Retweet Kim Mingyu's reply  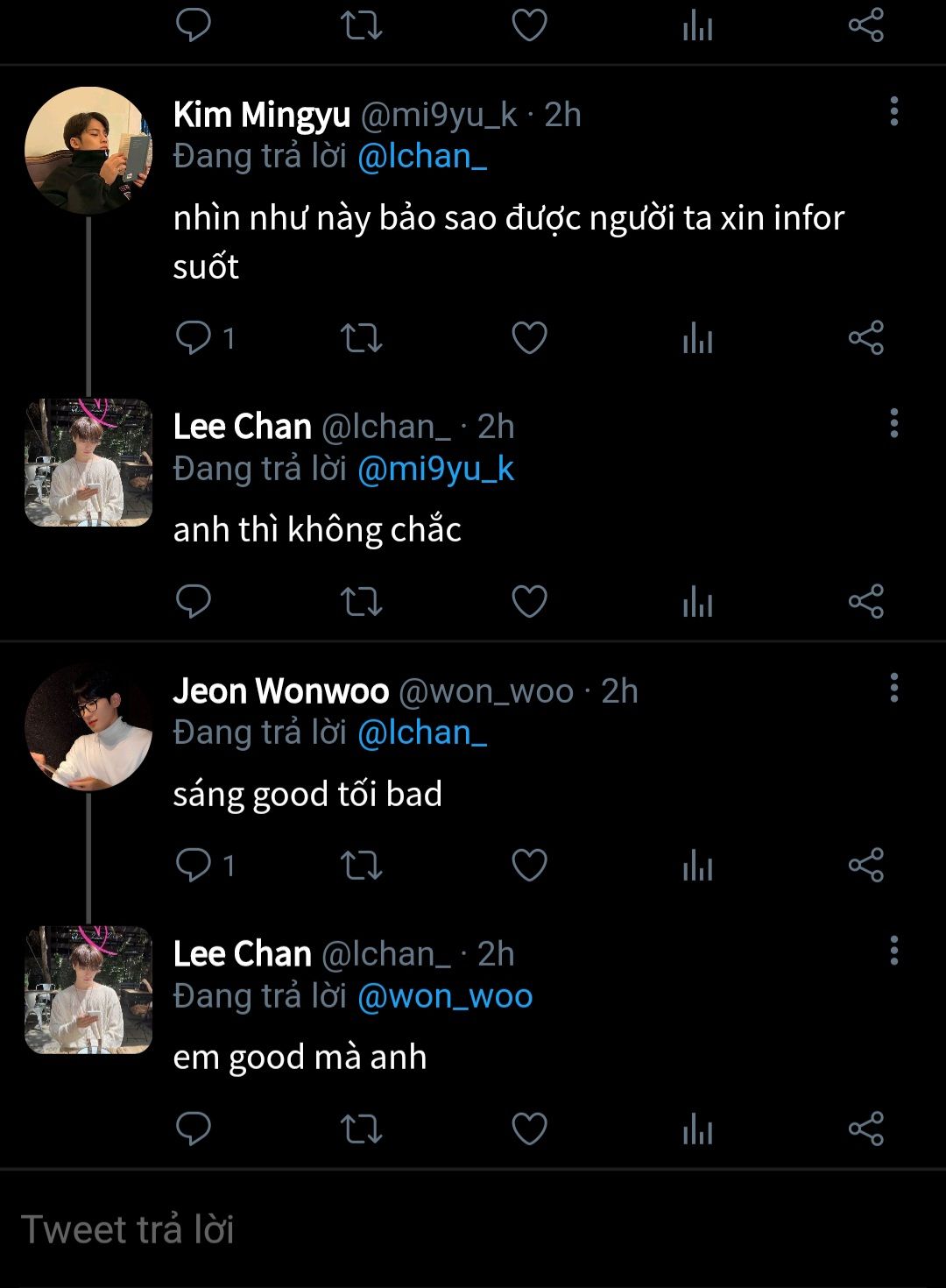point(361,337)
